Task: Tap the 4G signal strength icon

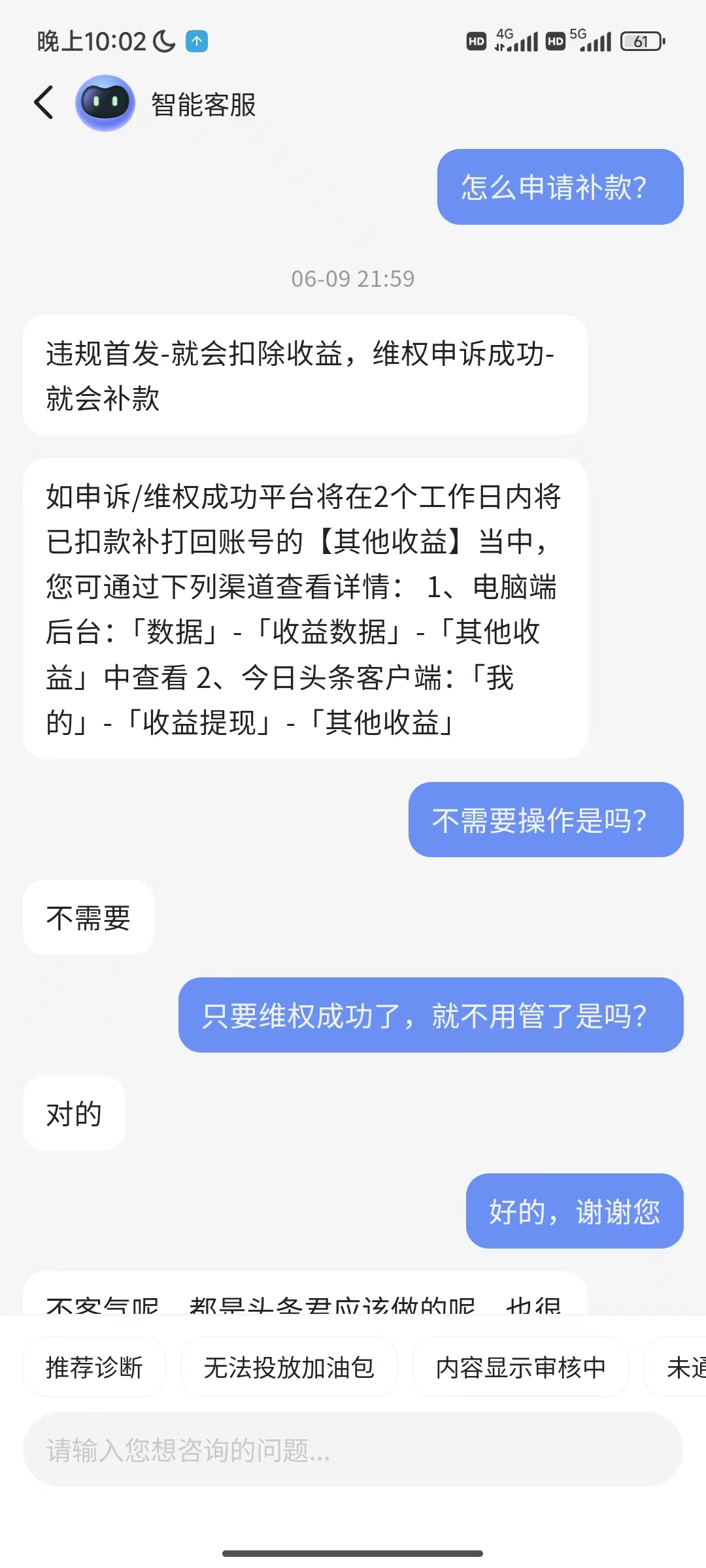Action: tap(516, 41)
